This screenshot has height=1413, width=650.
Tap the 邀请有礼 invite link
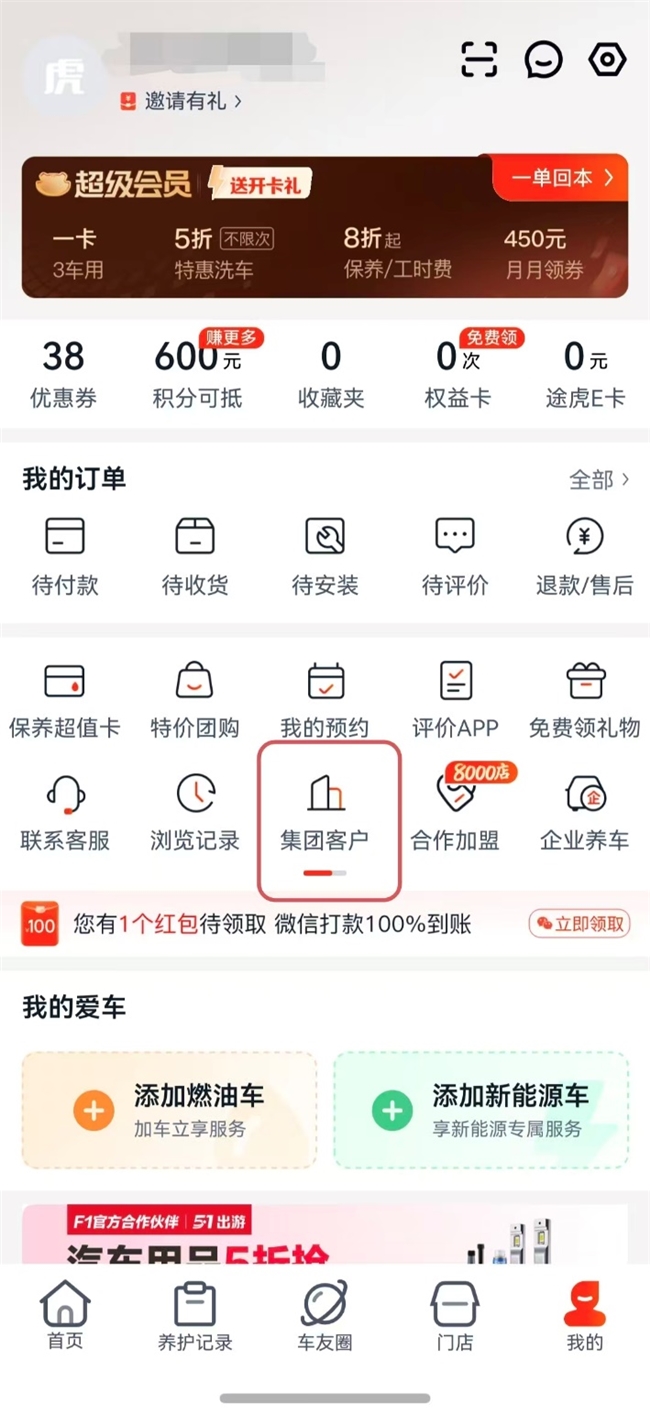pos(185,101)
